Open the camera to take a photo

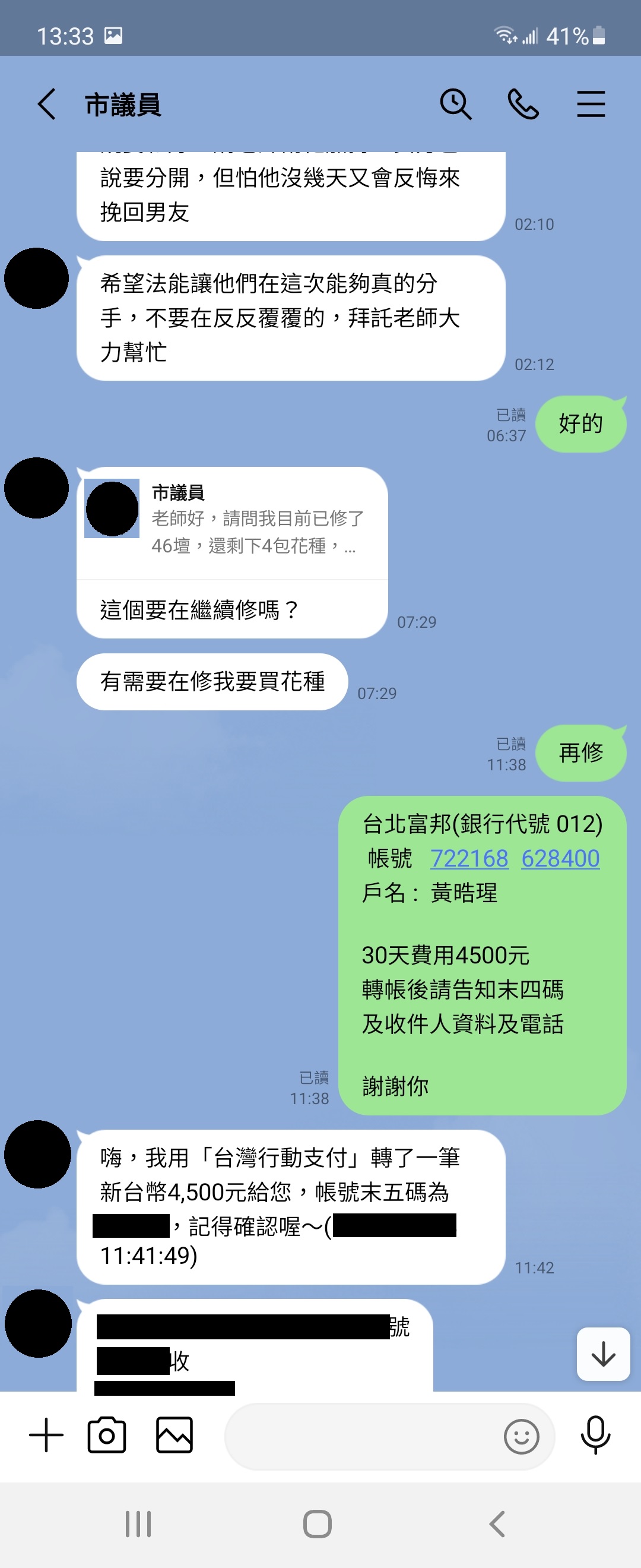pos(107,1436)
